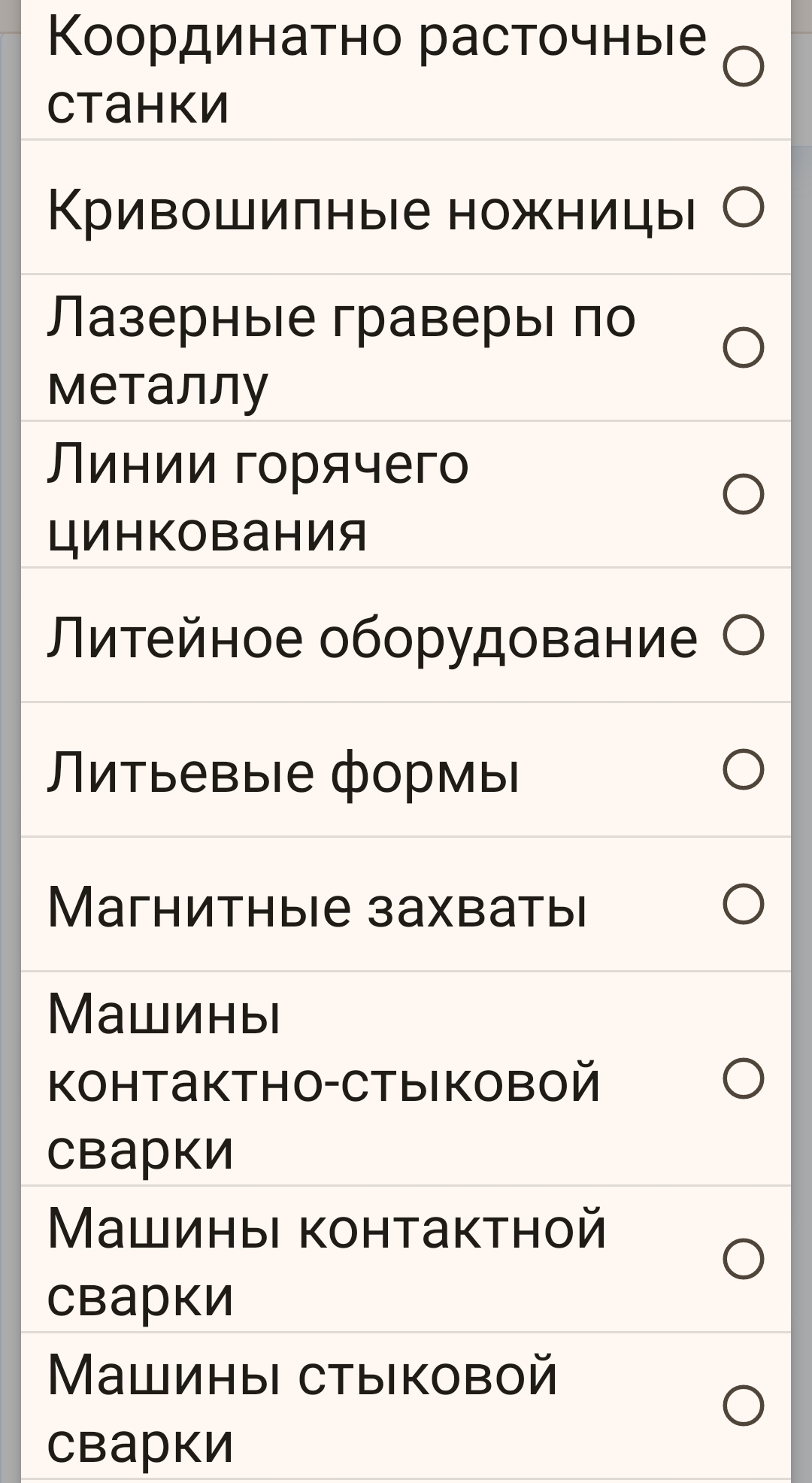Select Линии горячего цинкования

coord(743,494)
